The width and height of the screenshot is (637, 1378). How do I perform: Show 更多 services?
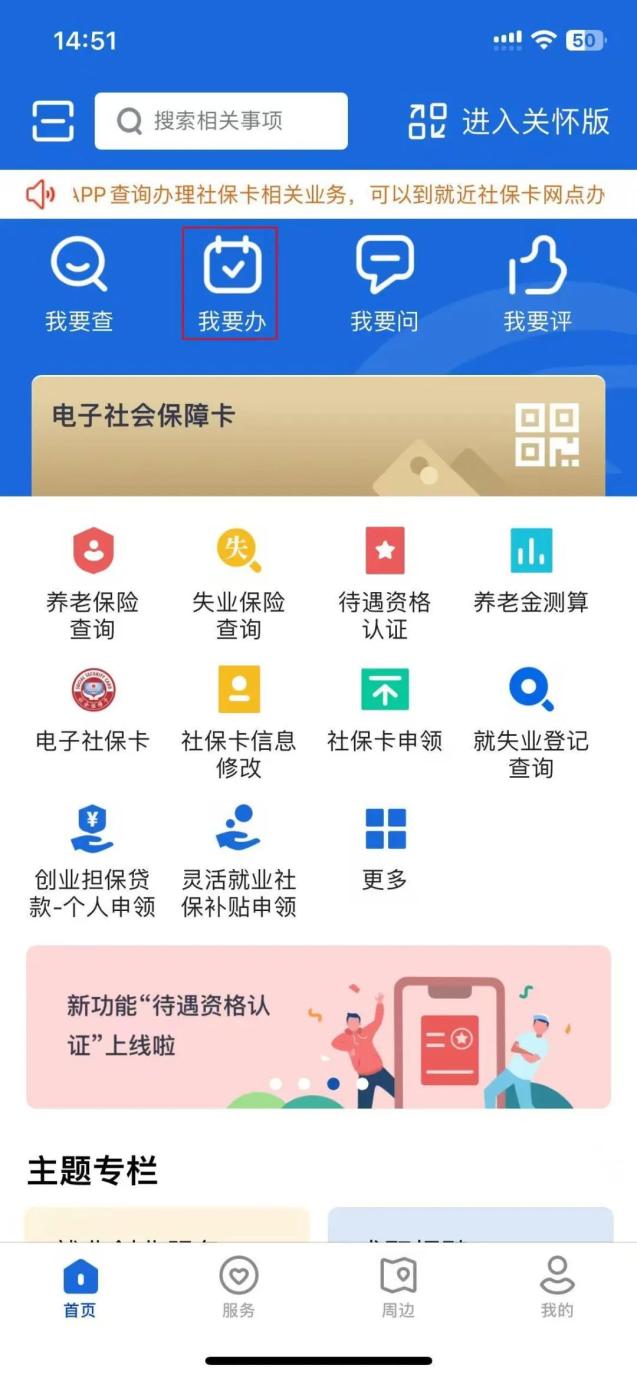tap(385, 848)
